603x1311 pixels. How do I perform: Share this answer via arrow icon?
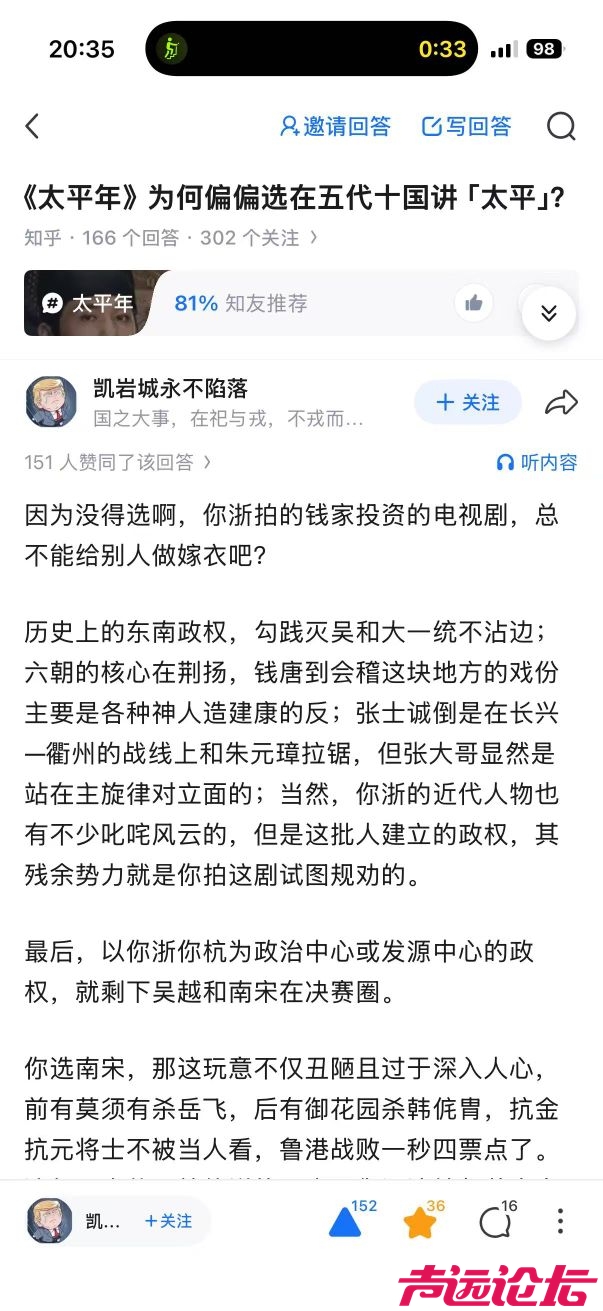pos(561,402)
